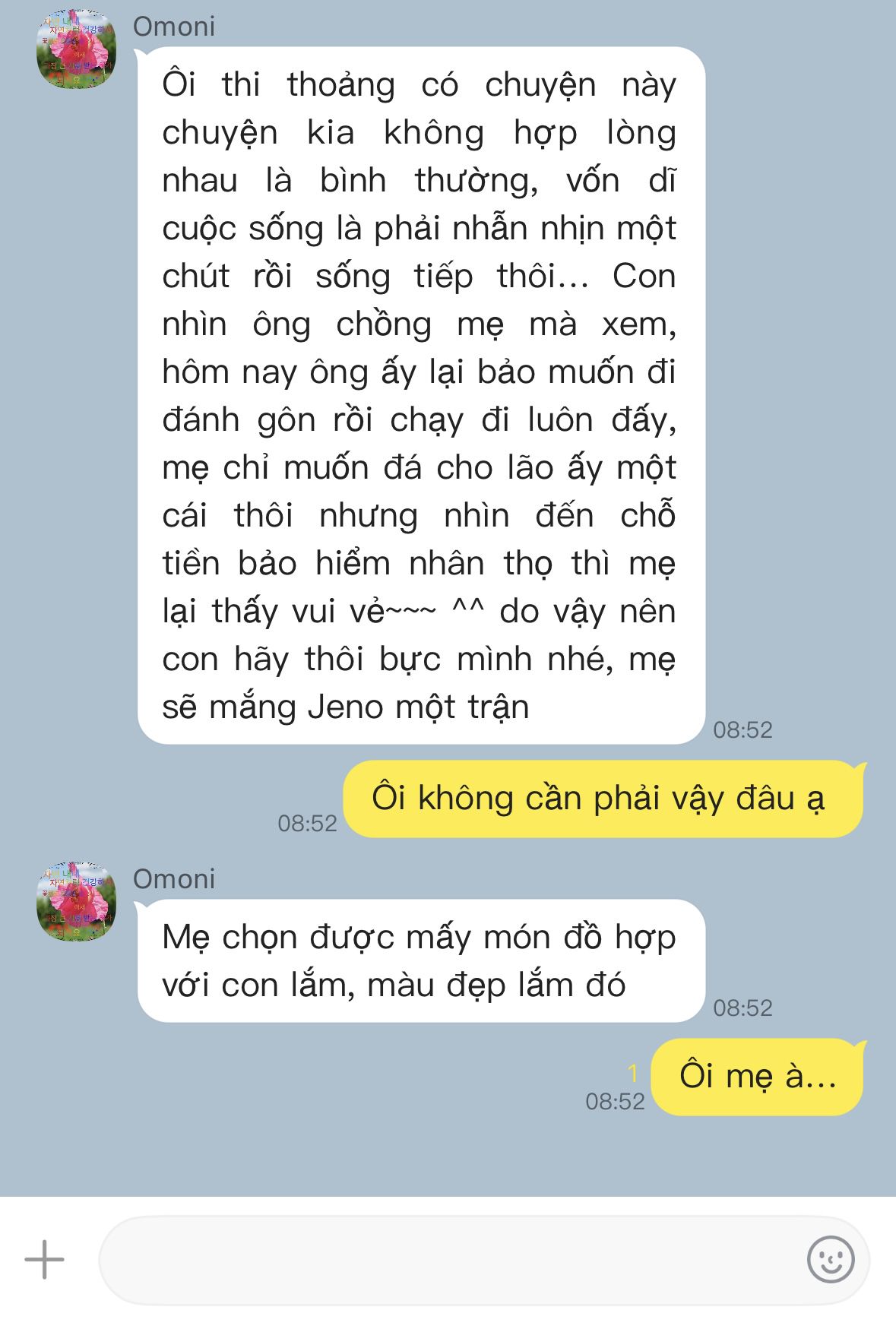Viewport: 896px width, 1332px height.
Task: Tap the message input field
Action: tap(448, 1260)
